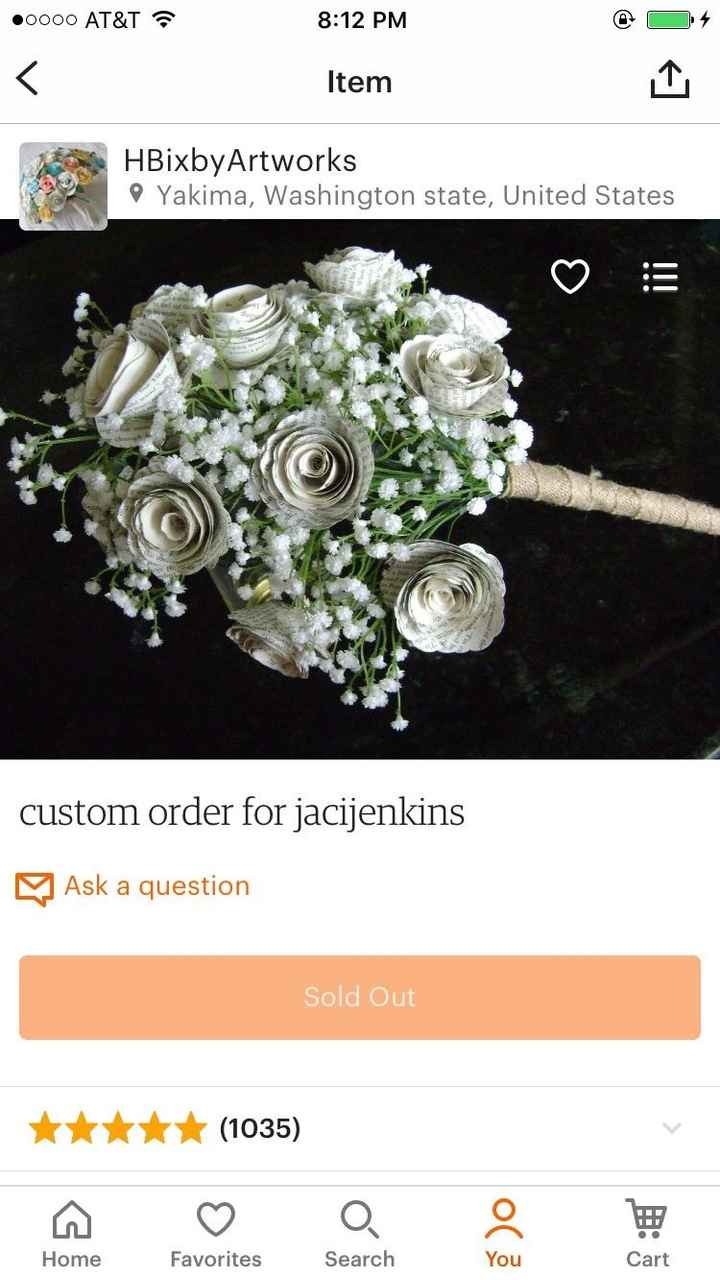Open item details via the list icon
Screen dimensions: 720x1280
pos(660,277)
